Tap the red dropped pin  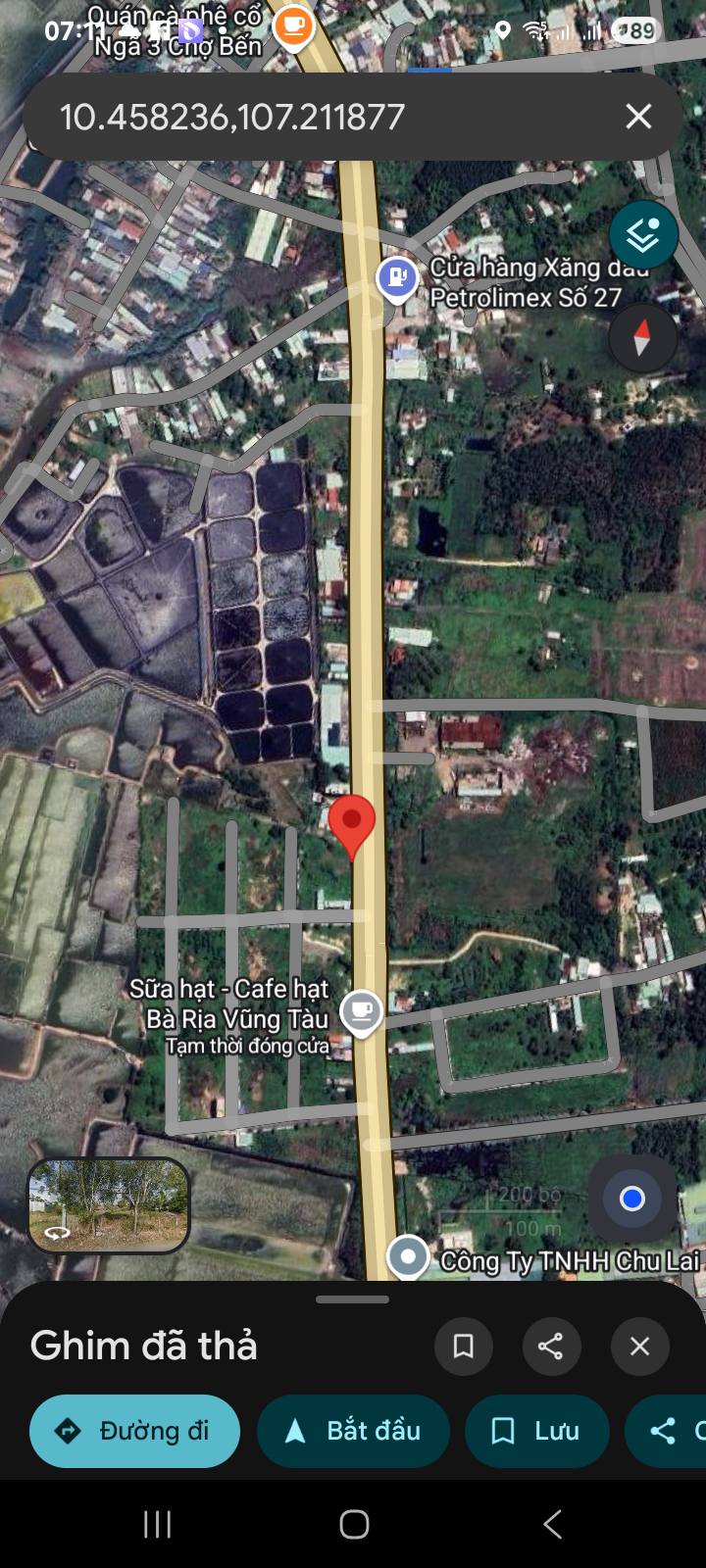[x=351, y=823]
